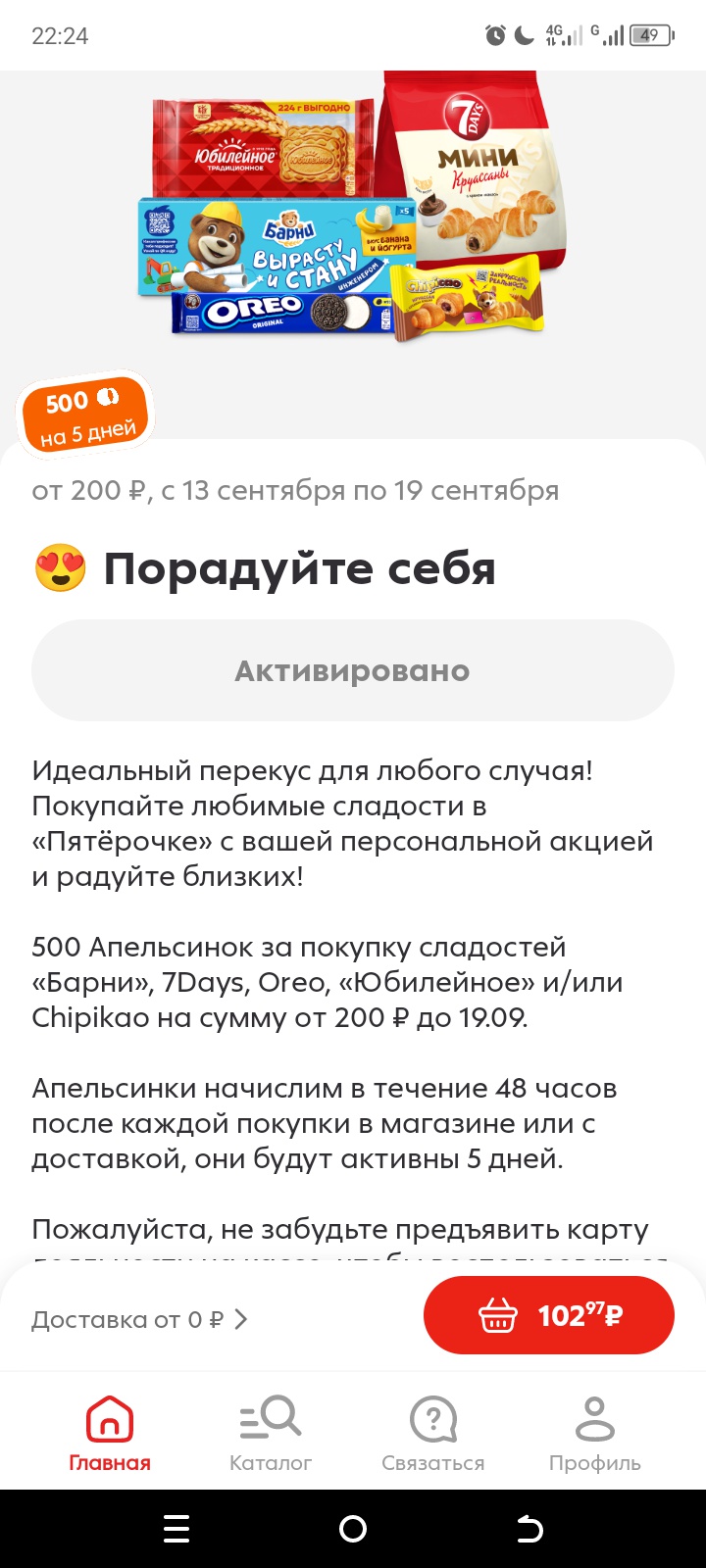This screenshot has width=706, height=1568.
Task: Open the Каталог tab
Action: pyautogui.click(x=271, y=1434)
